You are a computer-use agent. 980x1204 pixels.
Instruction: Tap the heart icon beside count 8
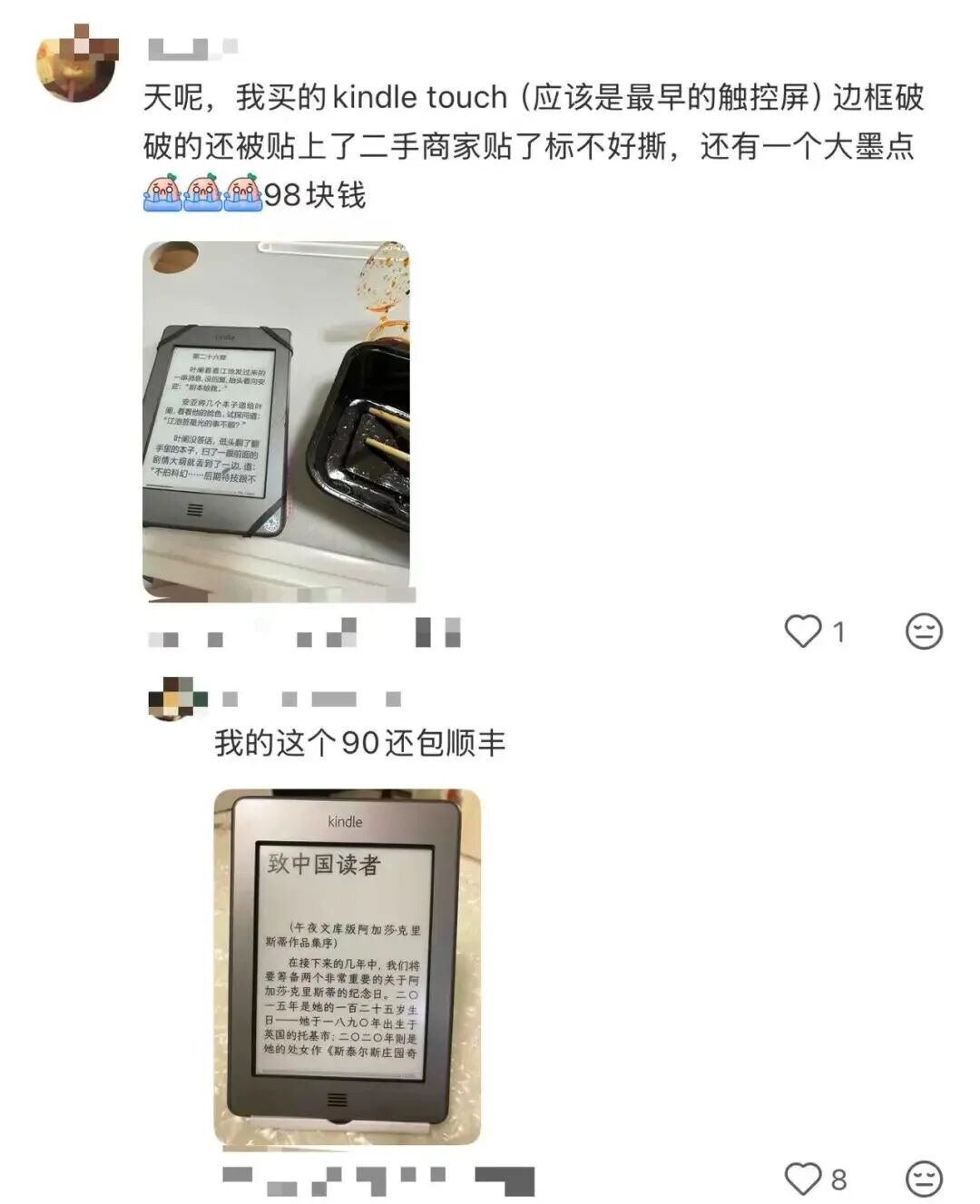tap(804, 1177)
